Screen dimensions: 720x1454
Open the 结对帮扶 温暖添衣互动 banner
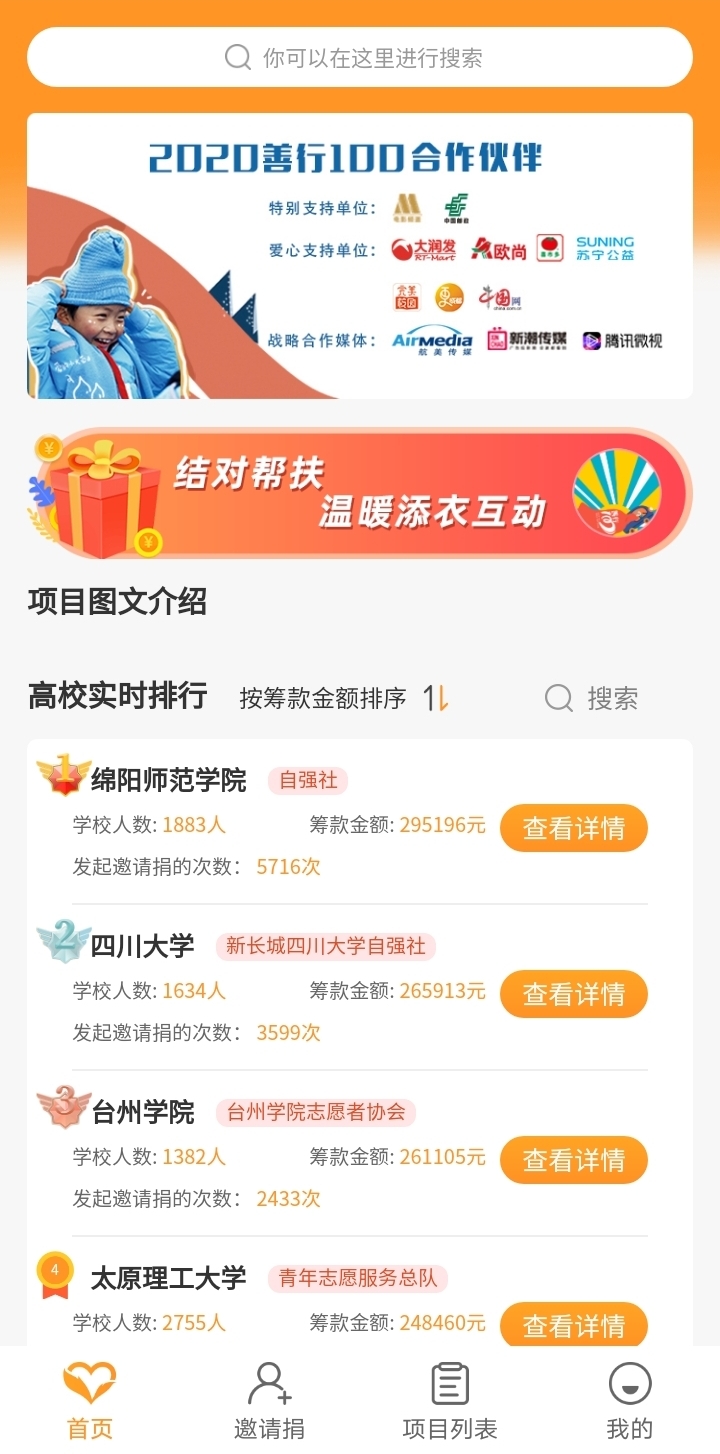(x=360, y=493)
